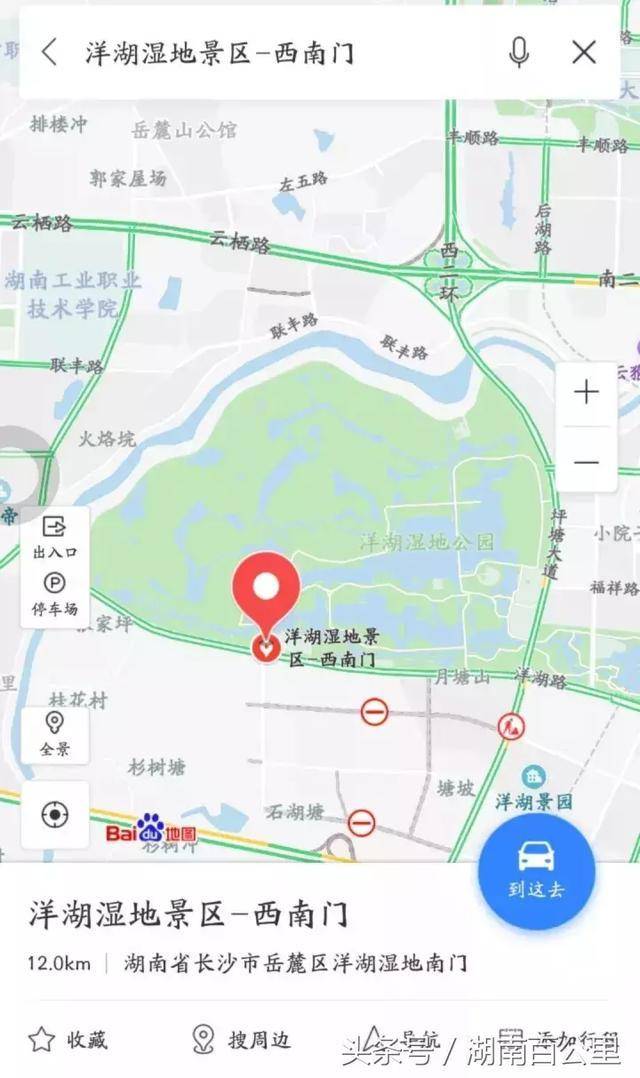Open the 全景 panorama view
Image resolution: width=640 pixels, height=1078 pixels.
click(55, 734)
